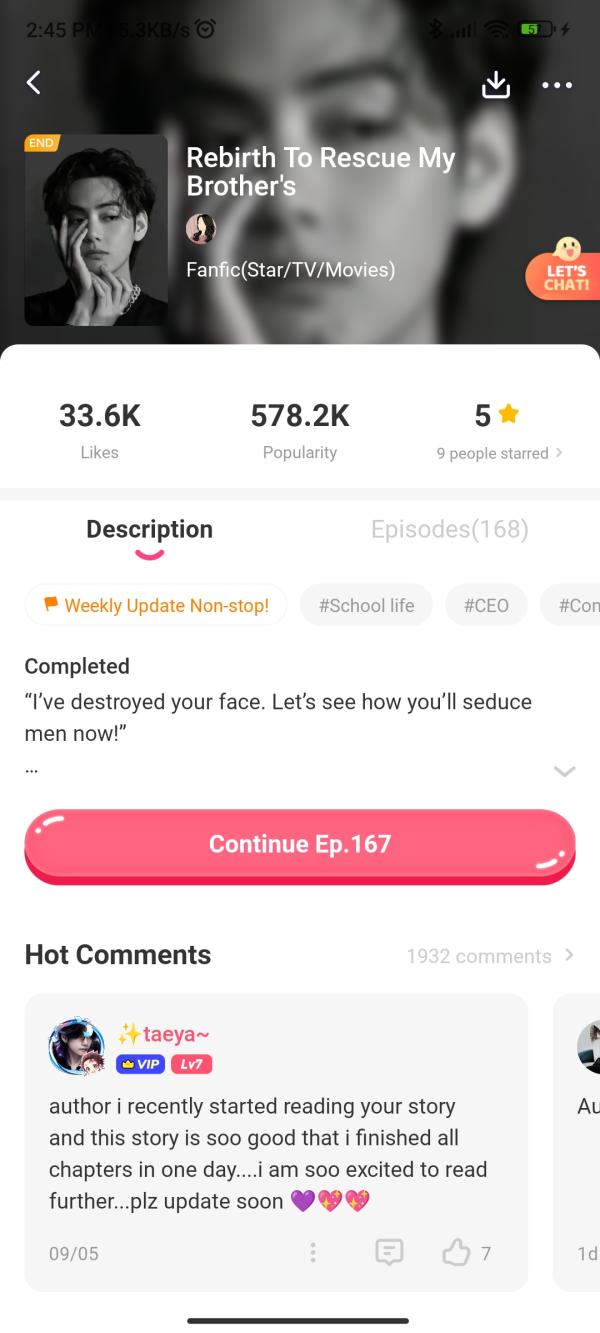Open taeya~'s user profile picture

77,1046
